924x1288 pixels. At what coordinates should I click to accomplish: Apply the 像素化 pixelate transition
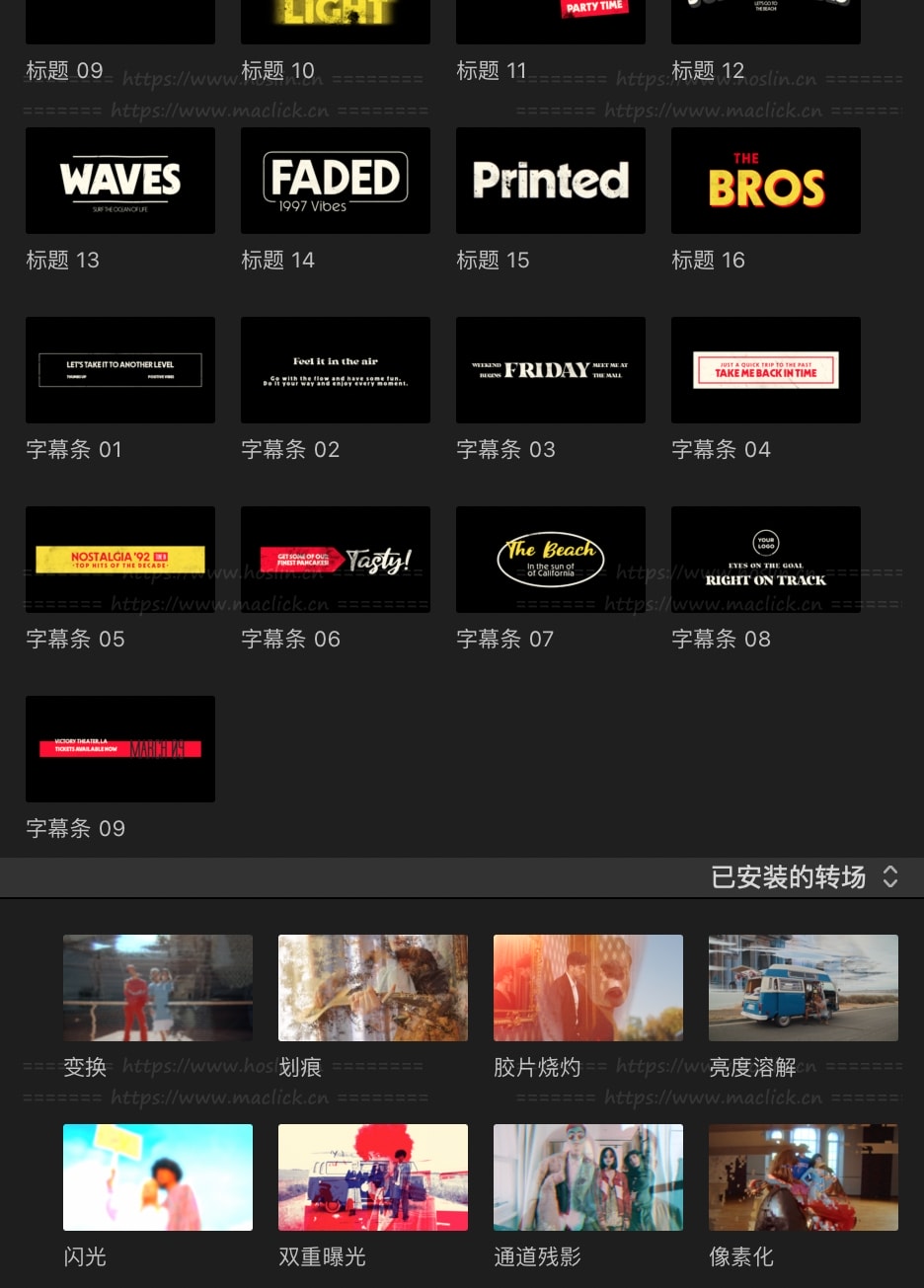803,1176
